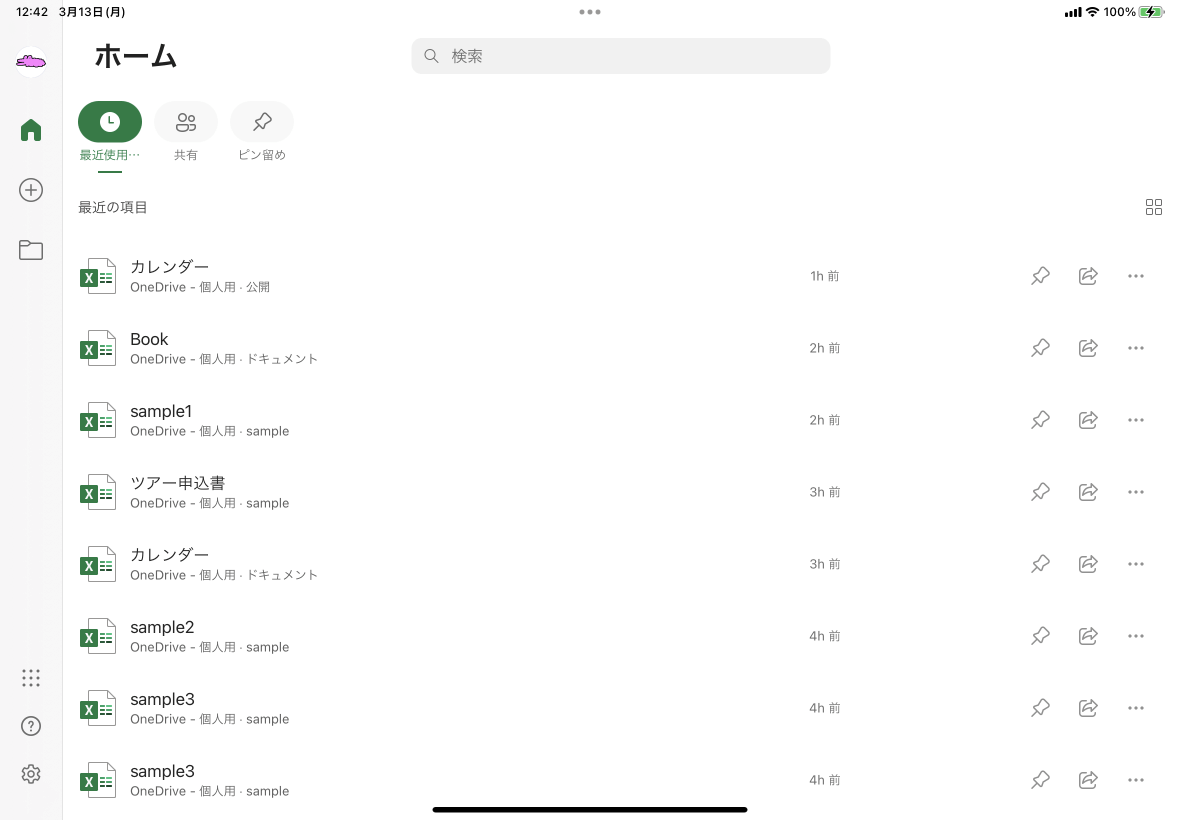Open the create new plus icon

pos(31,190)
